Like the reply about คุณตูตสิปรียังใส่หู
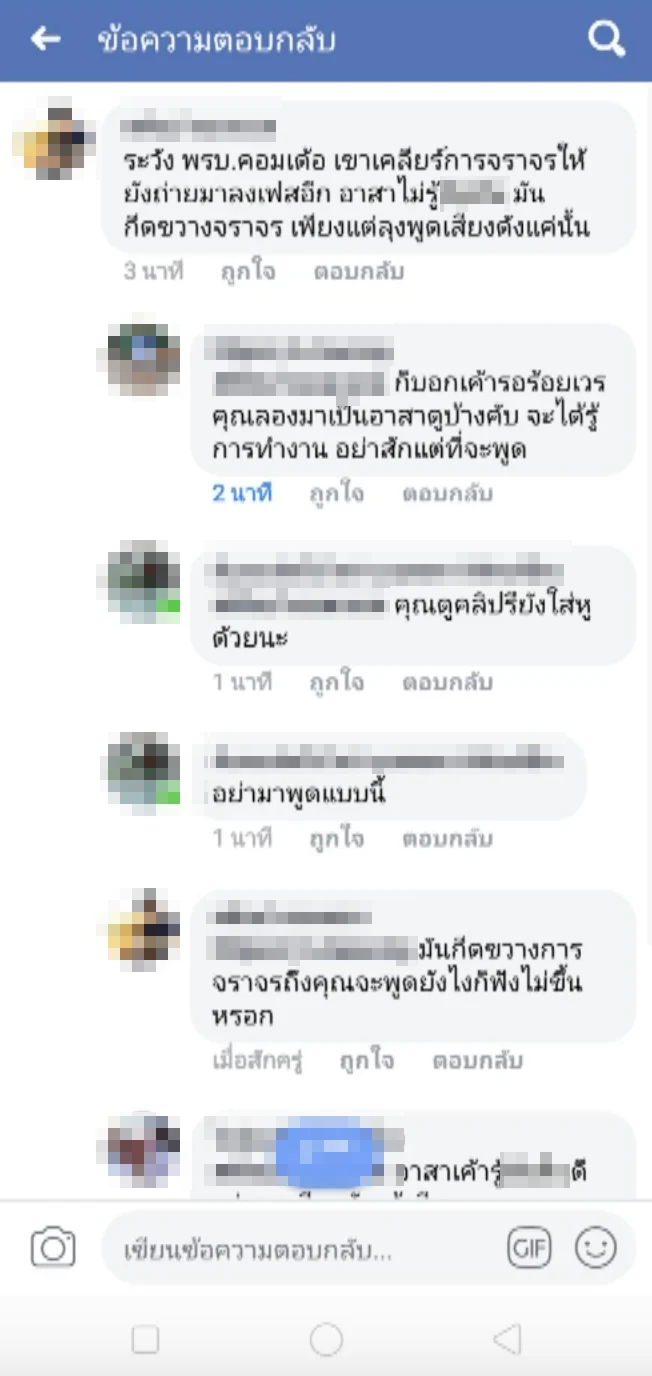 coord(335,683)
